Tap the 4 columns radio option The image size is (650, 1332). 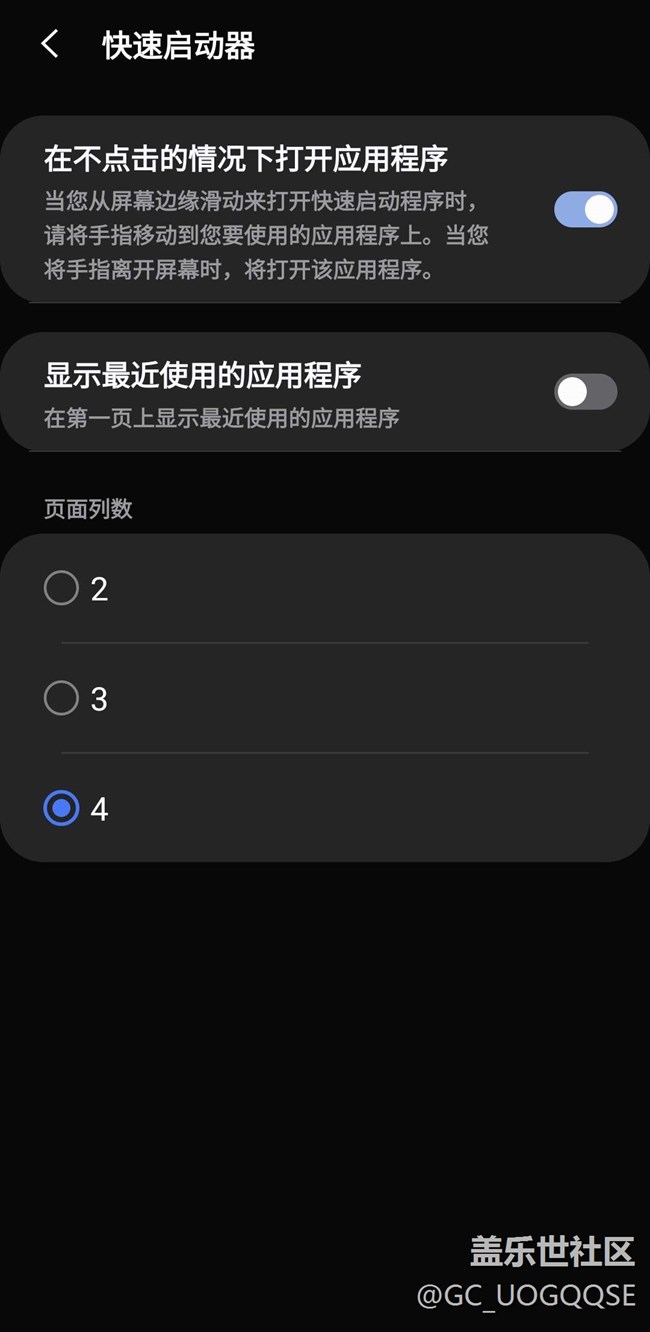62,808
